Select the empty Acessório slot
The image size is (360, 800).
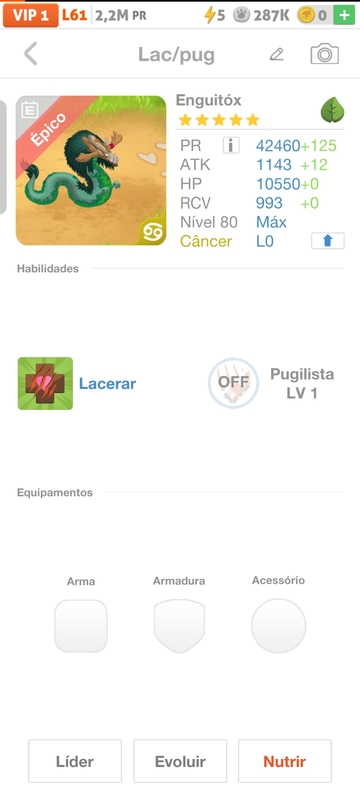[278, 626]
